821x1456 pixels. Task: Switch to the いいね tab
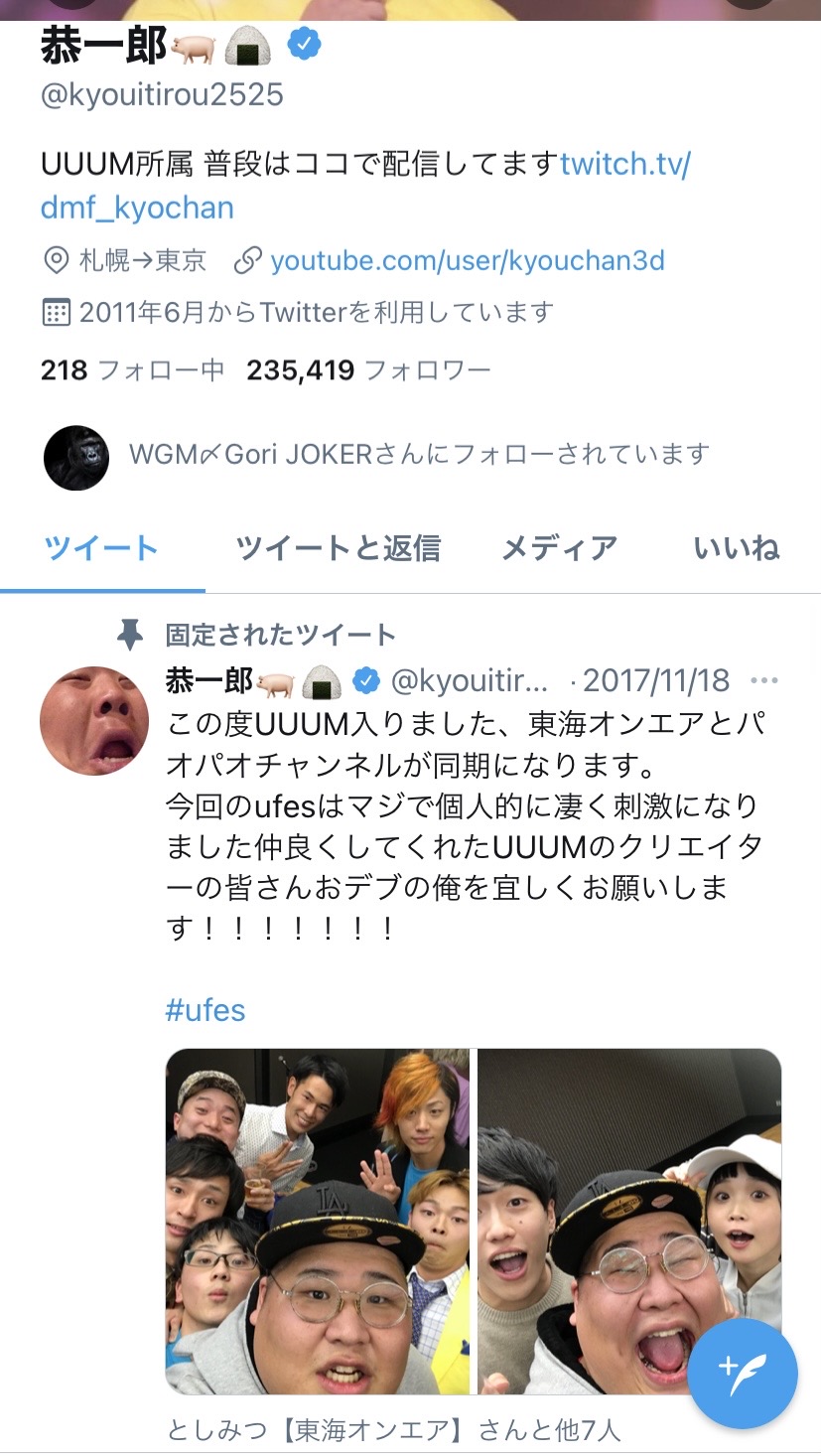tap(737, 548)
